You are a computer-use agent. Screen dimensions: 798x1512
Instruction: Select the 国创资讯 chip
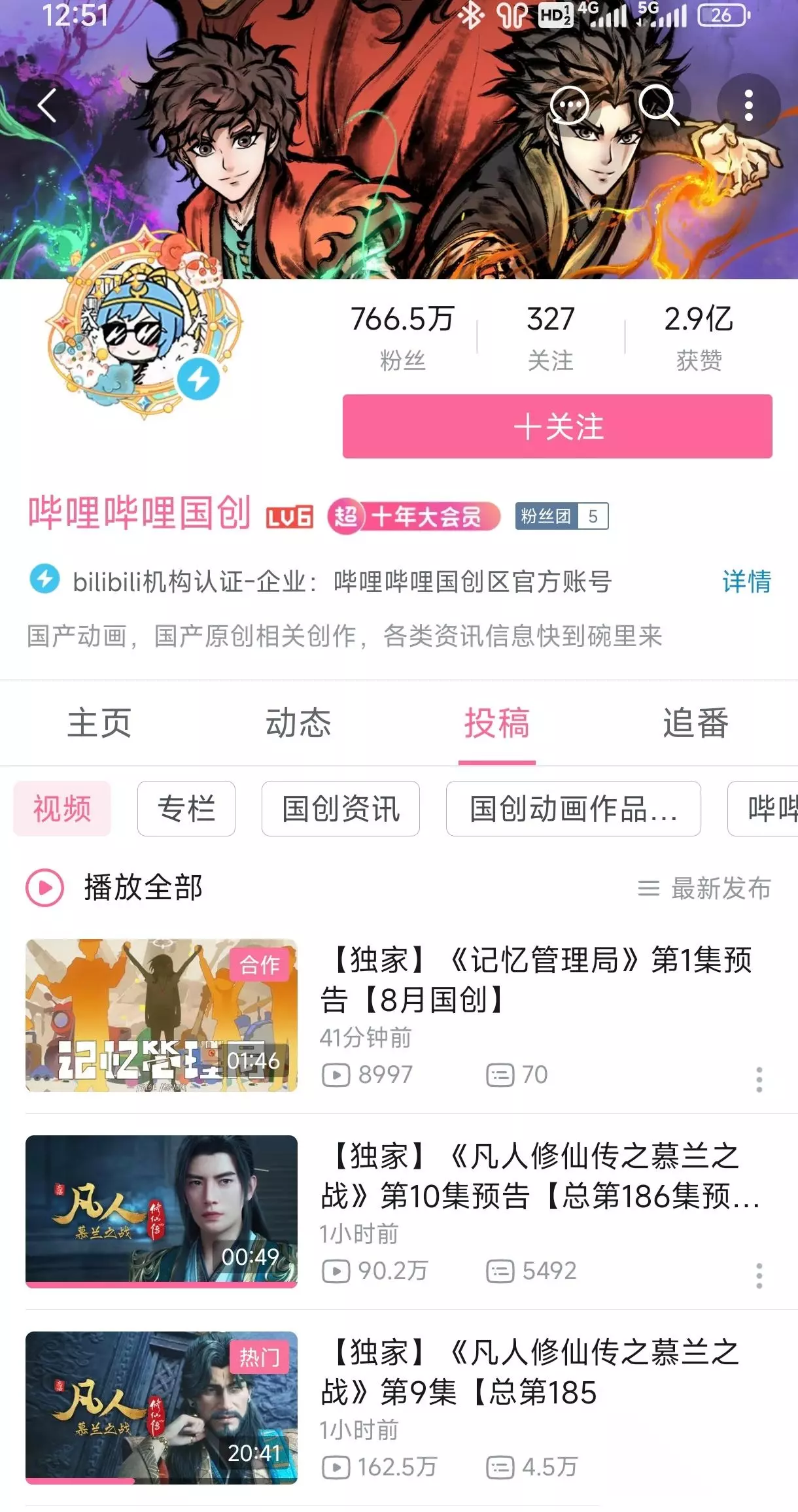(x=341, y=808)
